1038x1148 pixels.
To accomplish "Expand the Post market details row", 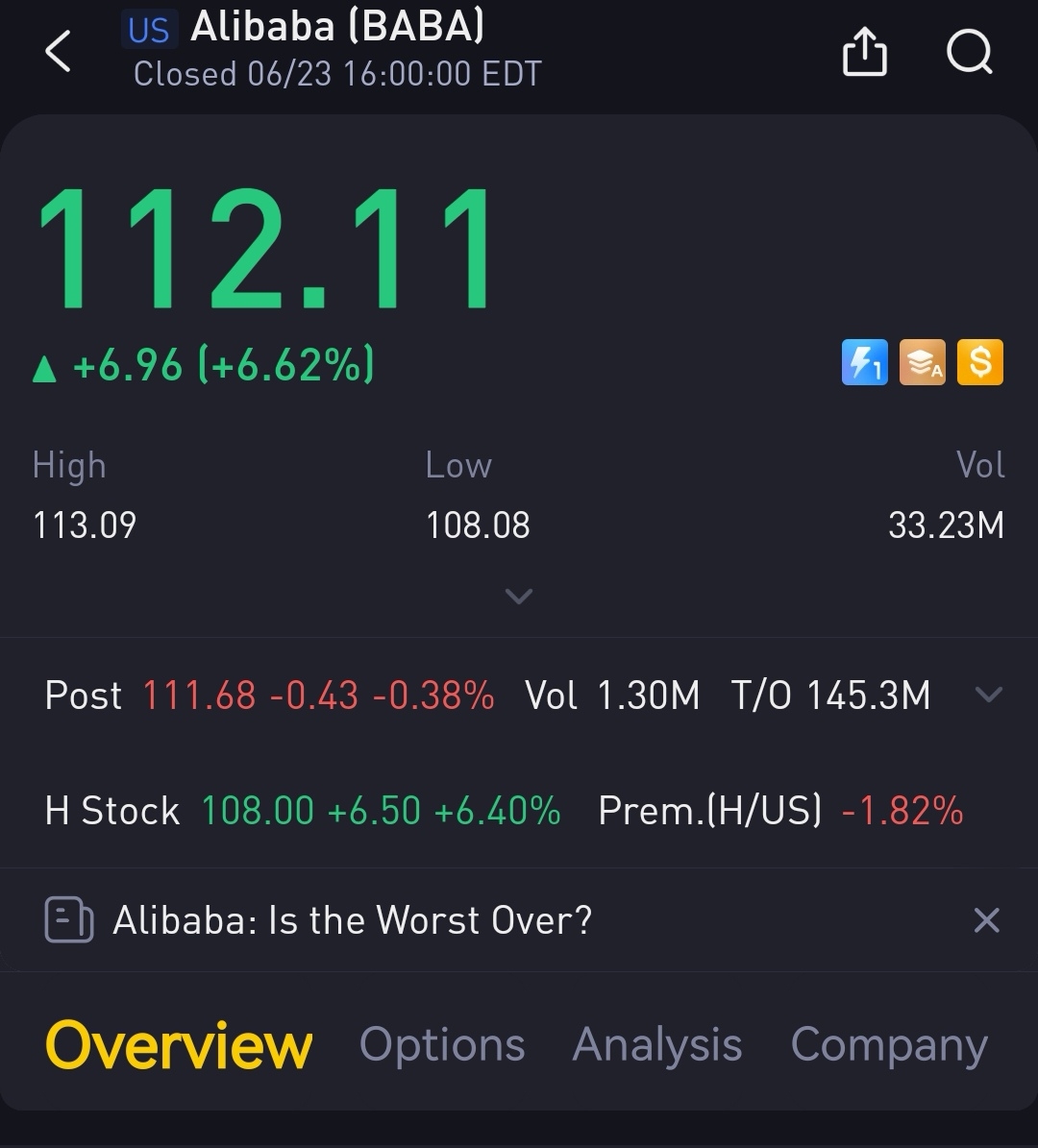I will pyautogui.click(x=988, y=695).
